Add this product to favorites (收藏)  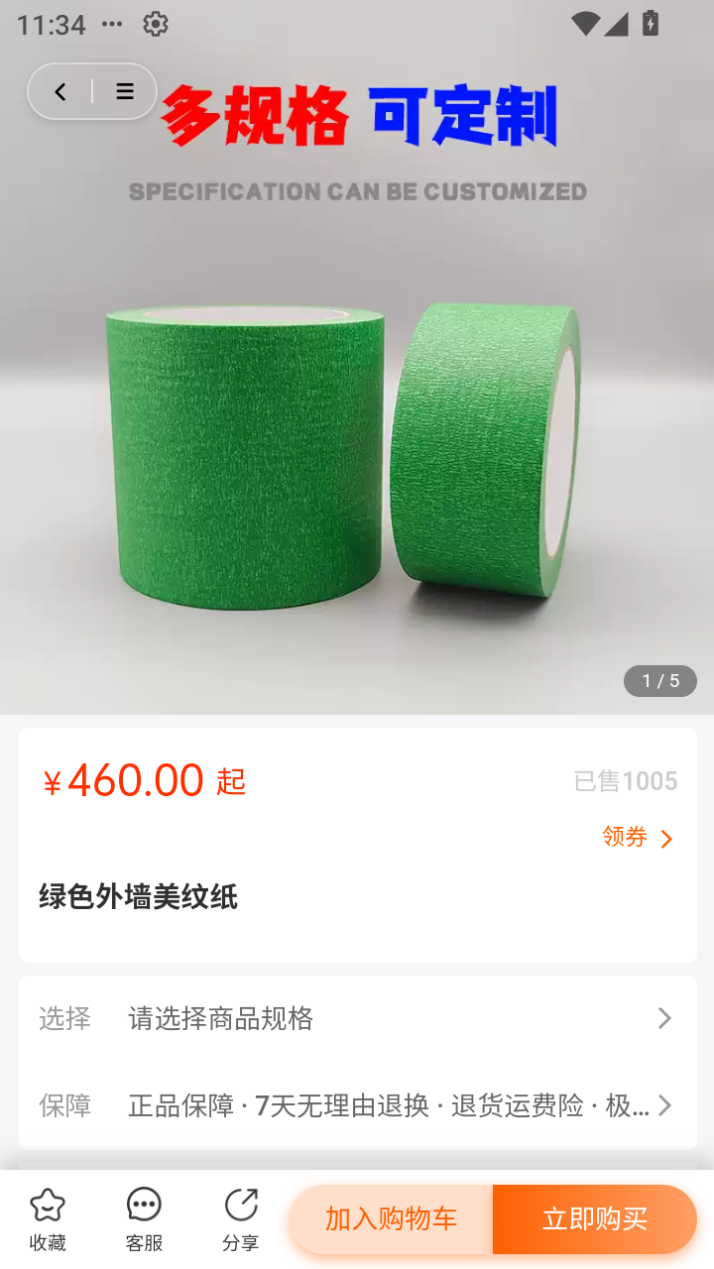47,1219
